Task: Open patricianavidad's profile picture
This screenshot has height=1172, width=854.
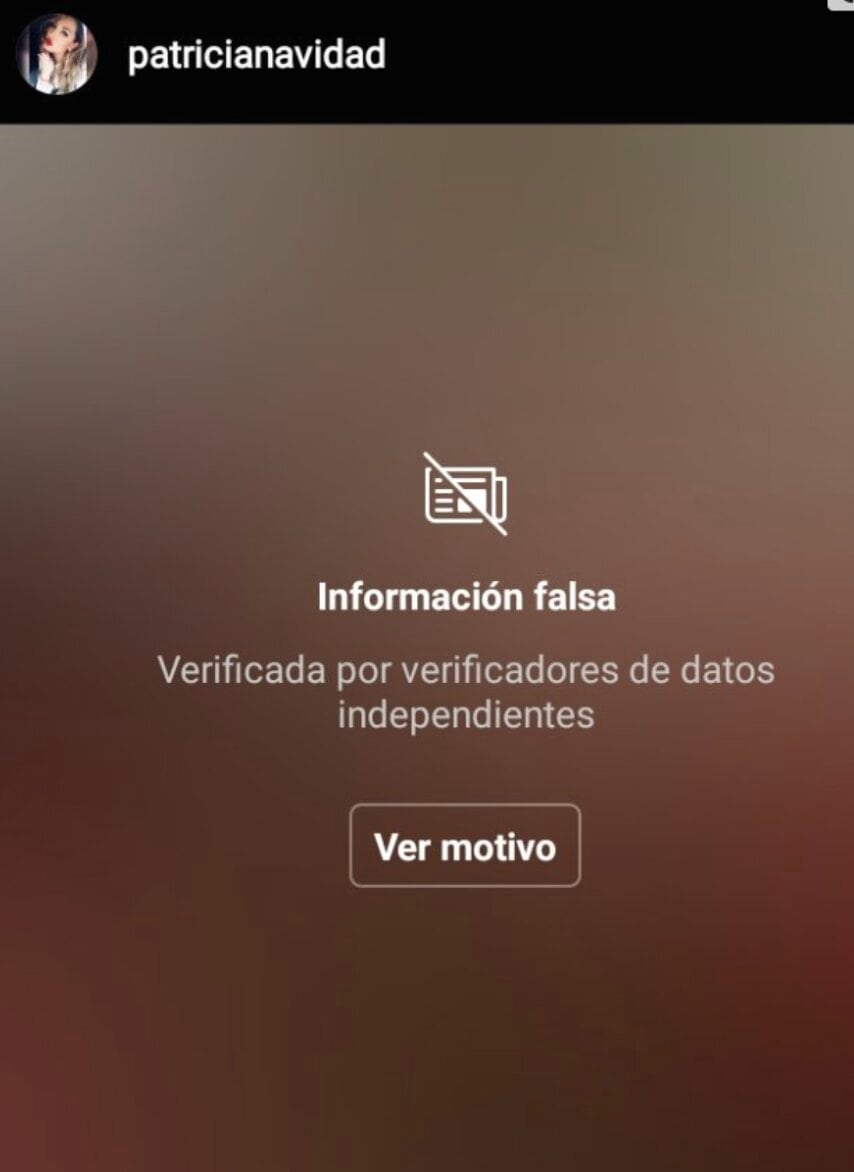Action: click(x=57, y=54)
